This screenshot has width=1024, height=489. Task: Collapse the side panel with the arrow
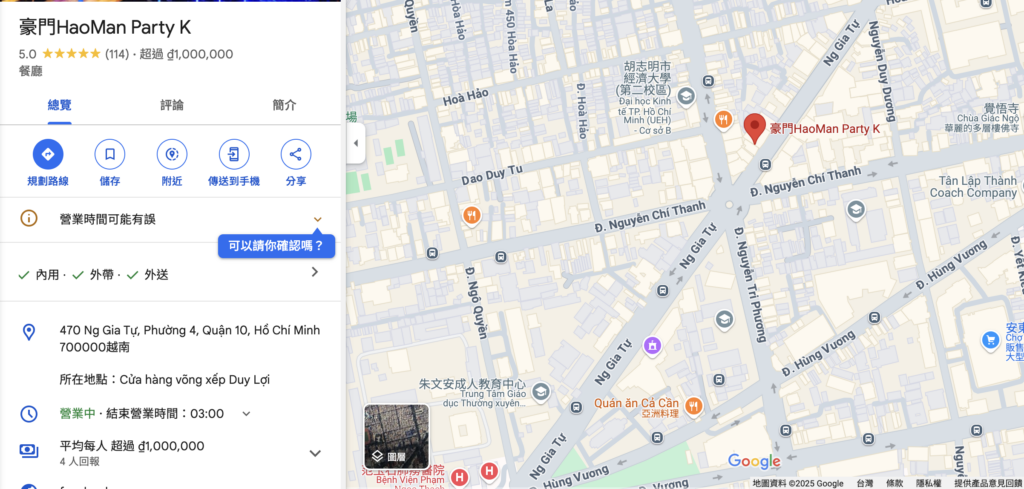coord(355,143)
